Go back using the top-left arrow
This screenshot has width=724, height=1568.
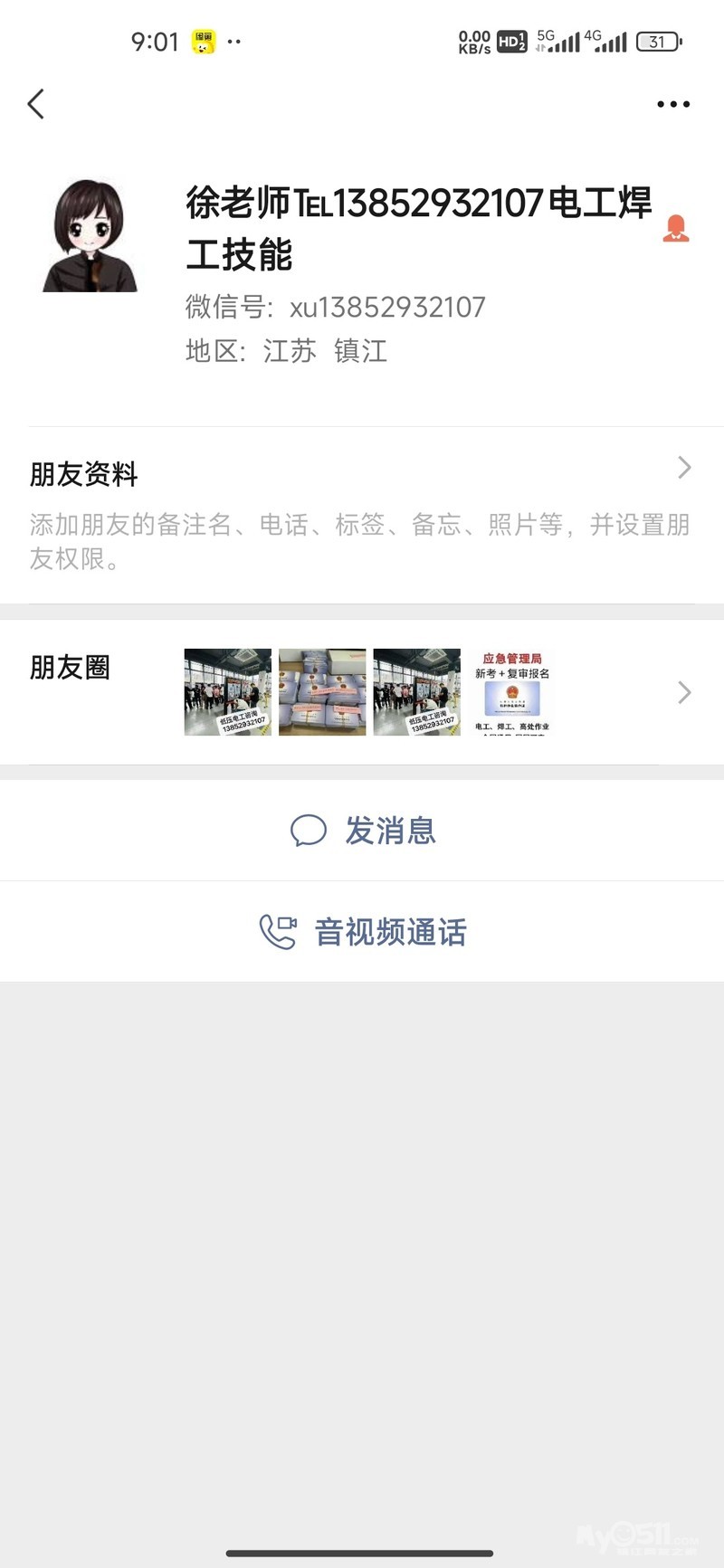(36, 104)
